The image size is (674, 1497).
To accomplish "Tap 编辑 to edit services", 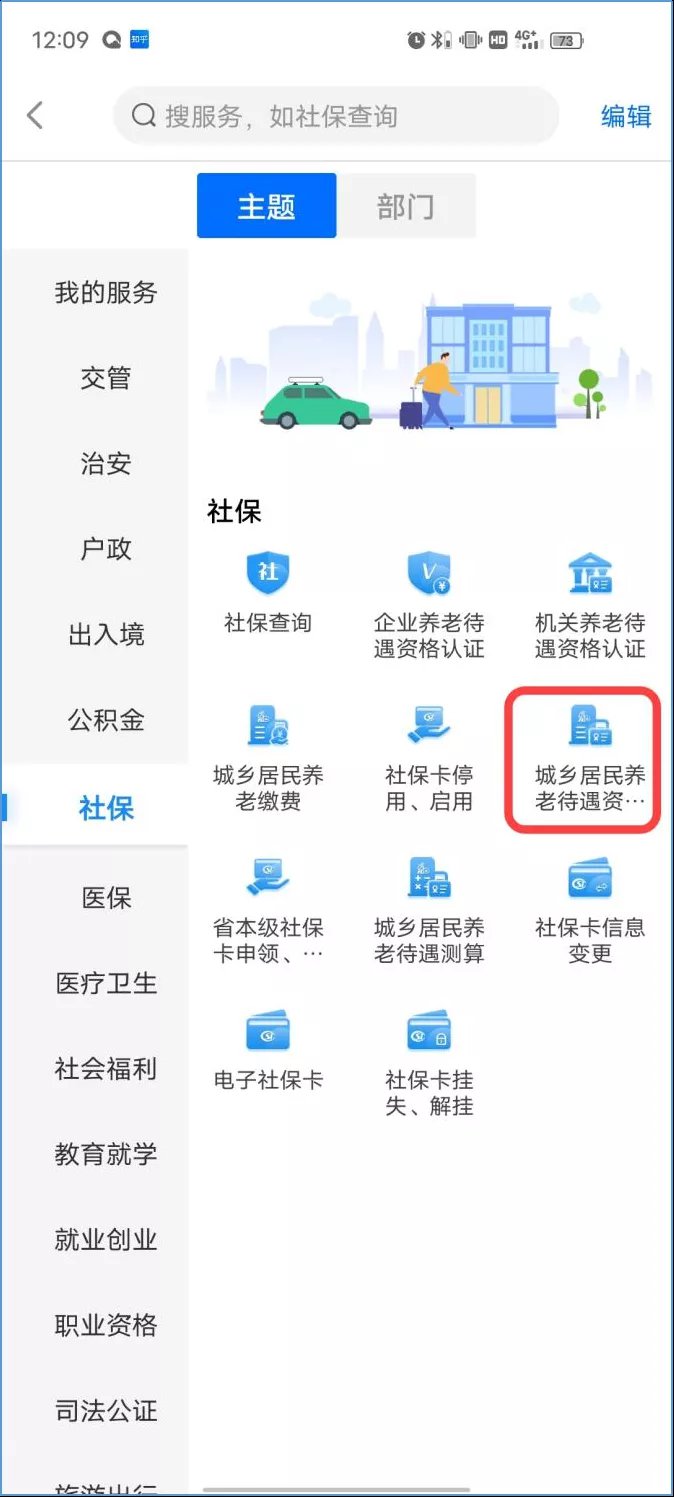I will point(626,116).
